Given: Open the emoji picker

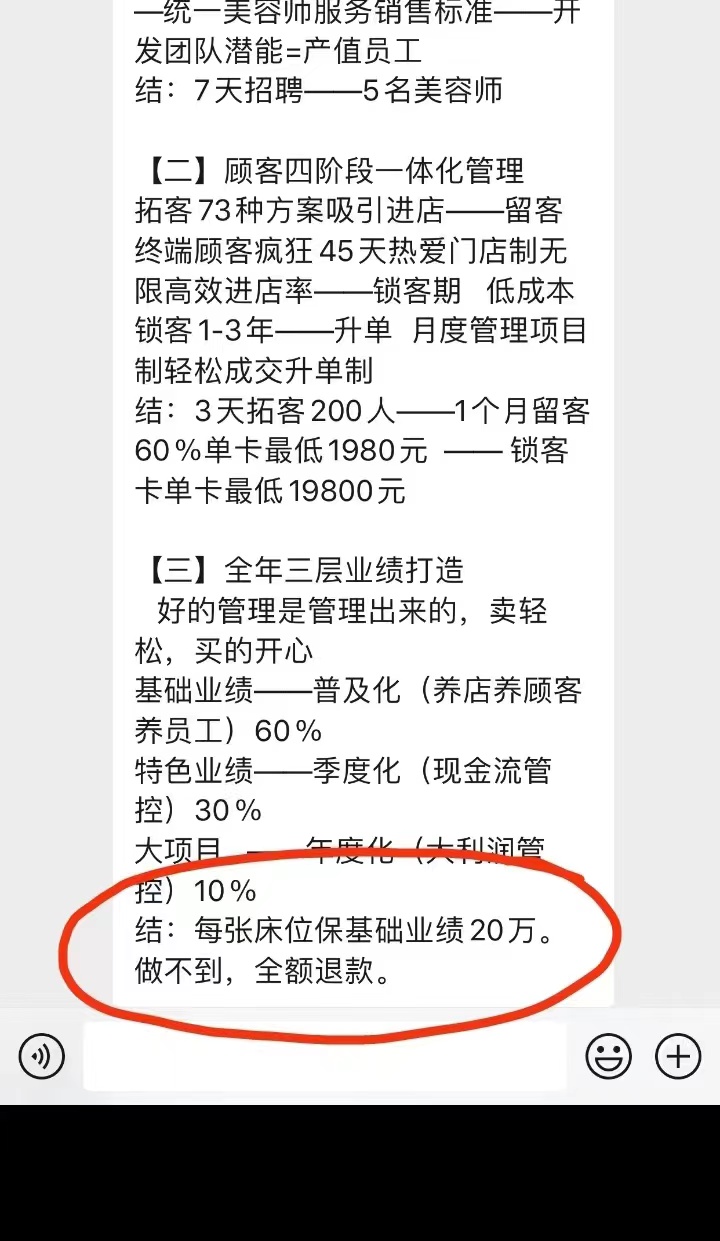Looking at the screenshot, I should 609,1057.
